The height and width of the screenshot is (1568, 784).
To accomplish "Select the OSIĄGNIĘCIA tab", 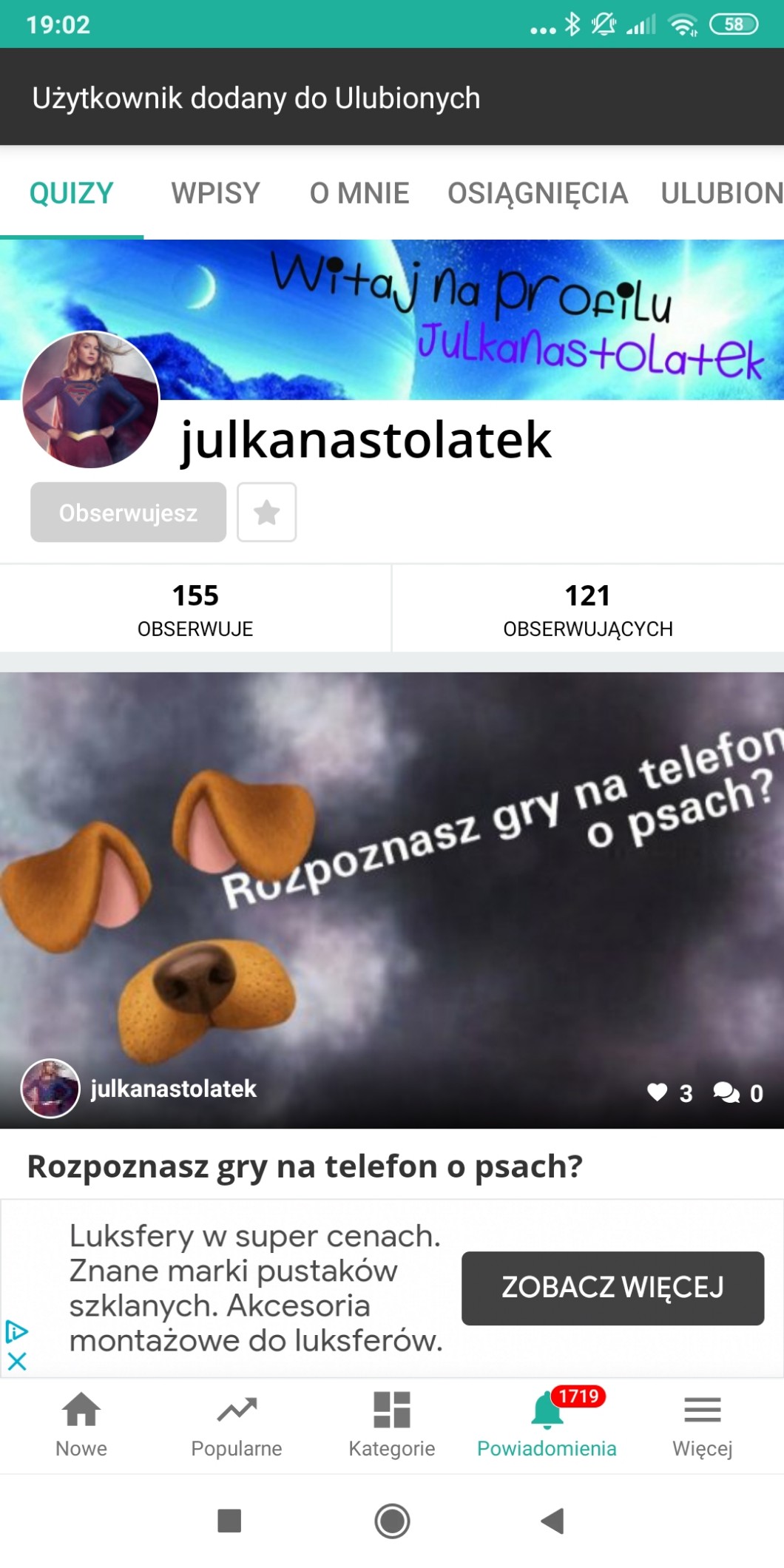I will [x=538, y=193].
